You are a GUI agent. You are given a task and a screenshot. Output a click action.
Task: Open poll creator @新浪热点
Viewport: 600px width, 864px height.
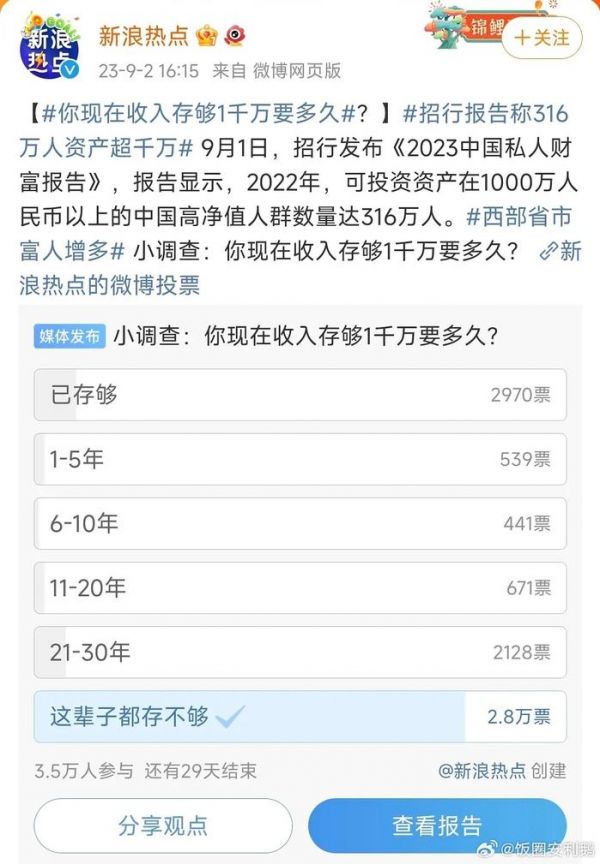[x=488, y=771]
